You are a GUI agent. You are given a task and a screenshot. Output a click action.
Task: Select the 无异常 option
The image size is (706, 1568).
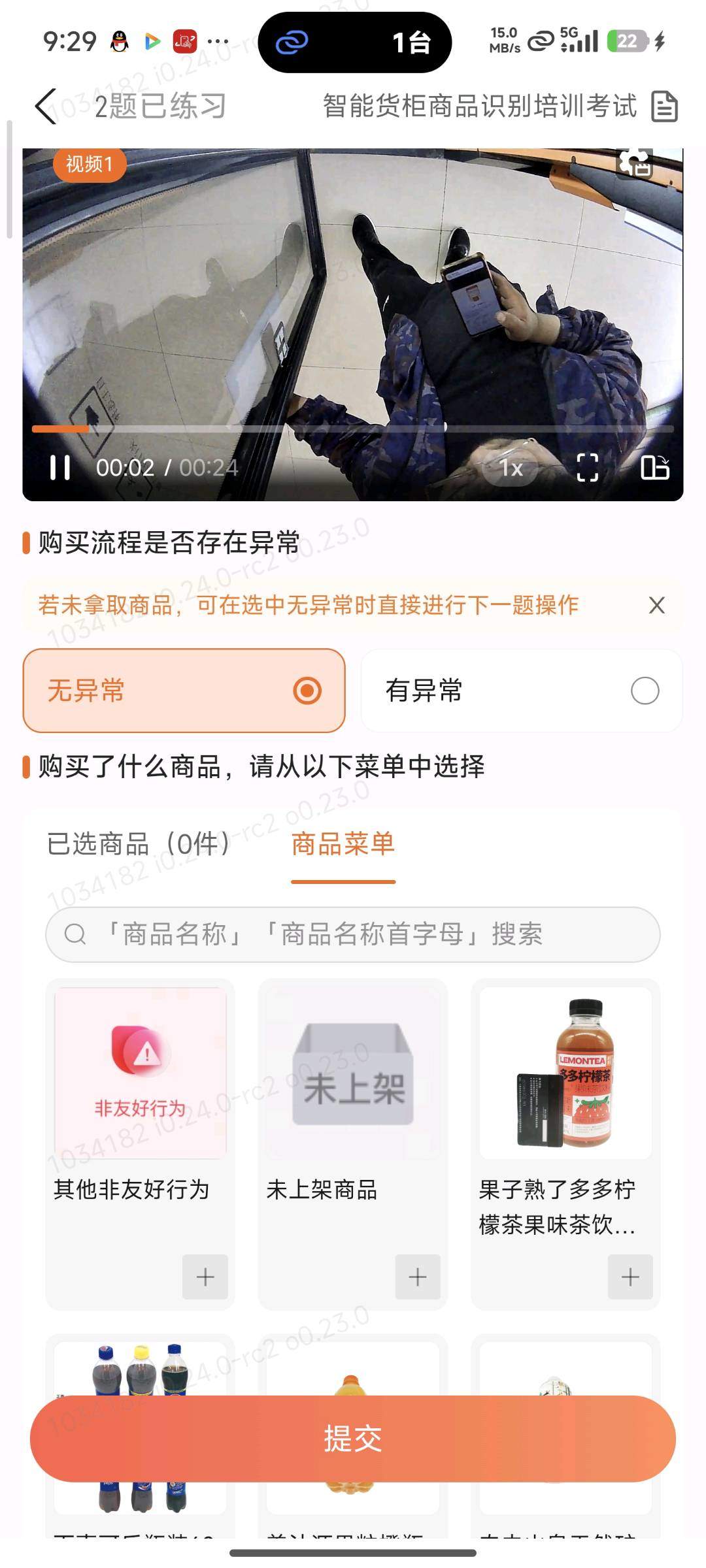click(x=184, y=691)
